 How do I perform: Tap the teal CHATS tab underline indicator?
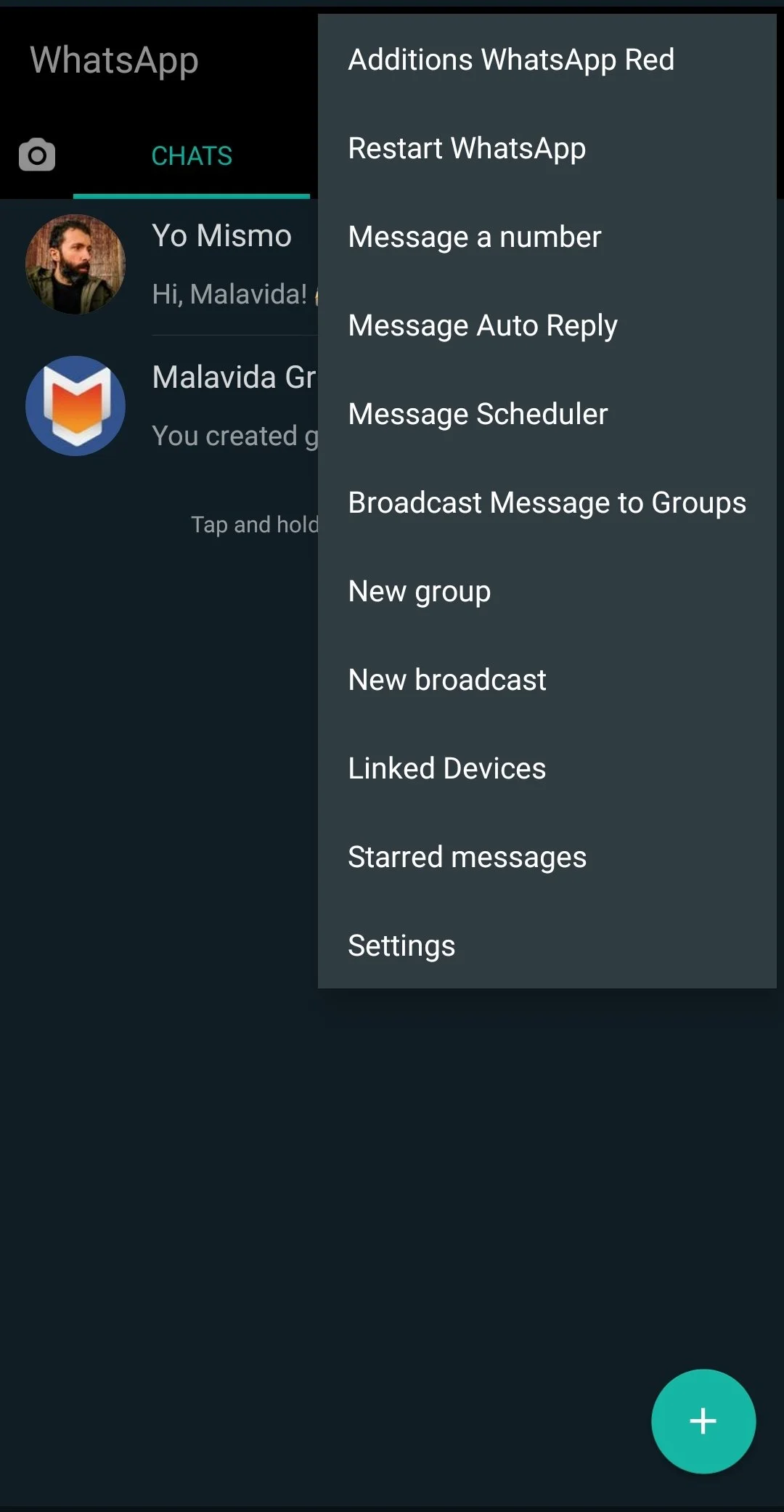pos(192,195)
